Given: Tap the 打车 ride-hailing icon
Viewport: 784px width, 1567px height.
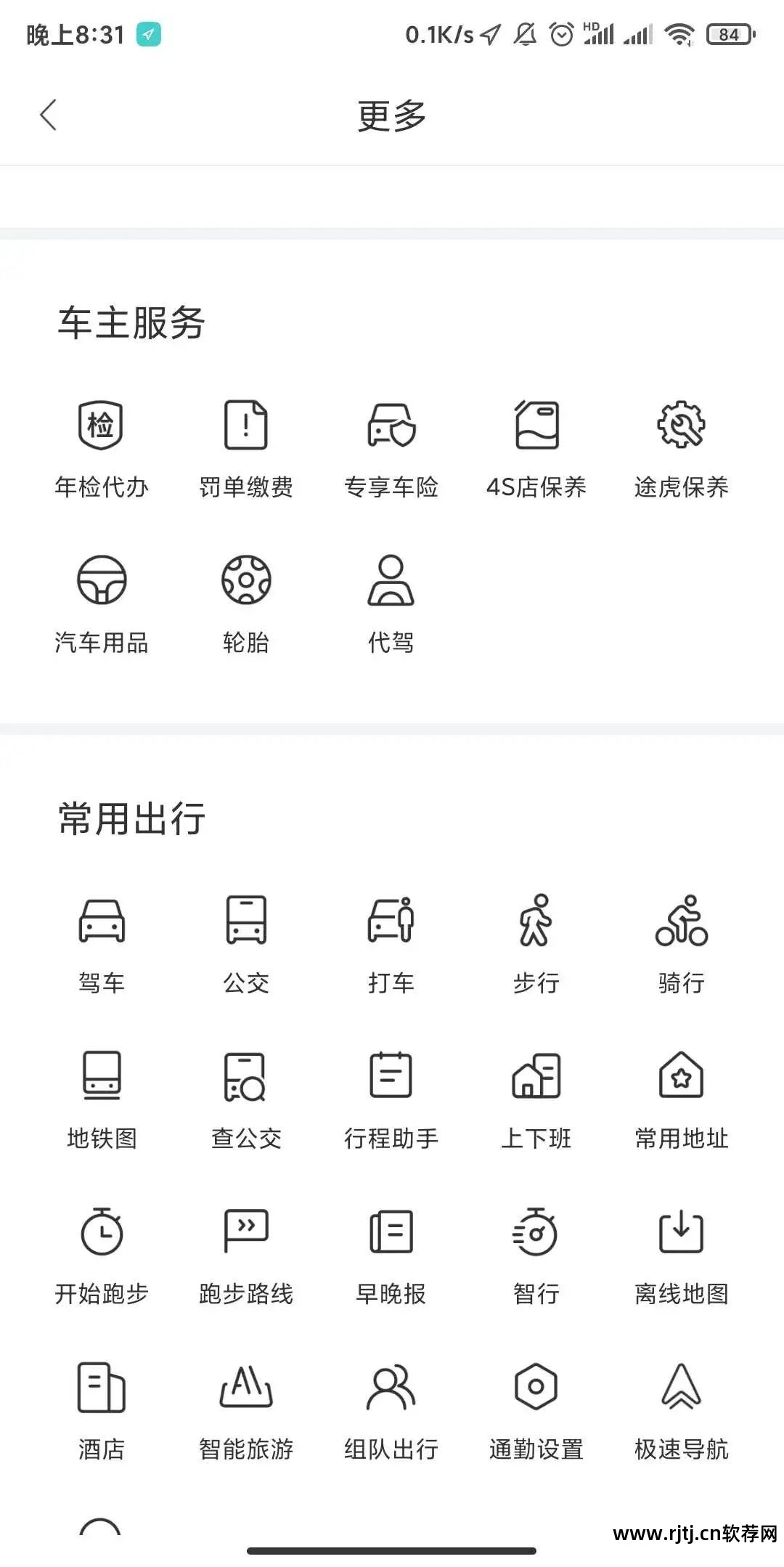Looking at the screenshot, I should coord(392,942).
